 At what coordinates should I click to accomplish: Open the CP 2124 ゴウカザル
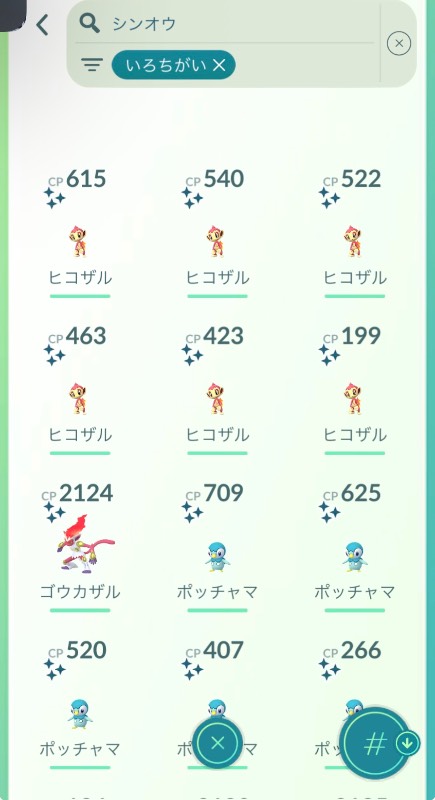[80, 548]
